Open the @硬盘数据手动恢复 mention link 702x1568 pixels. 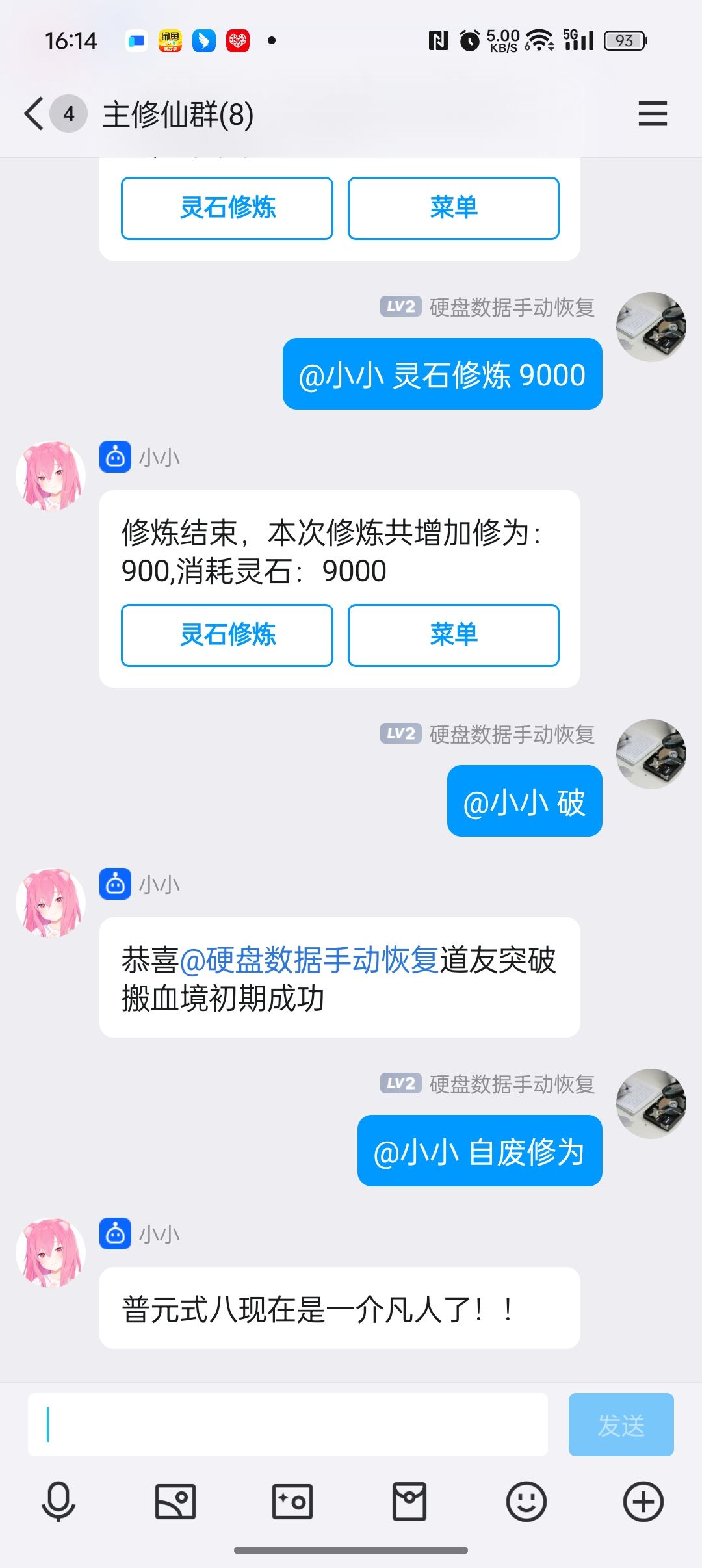coord(309,960)
